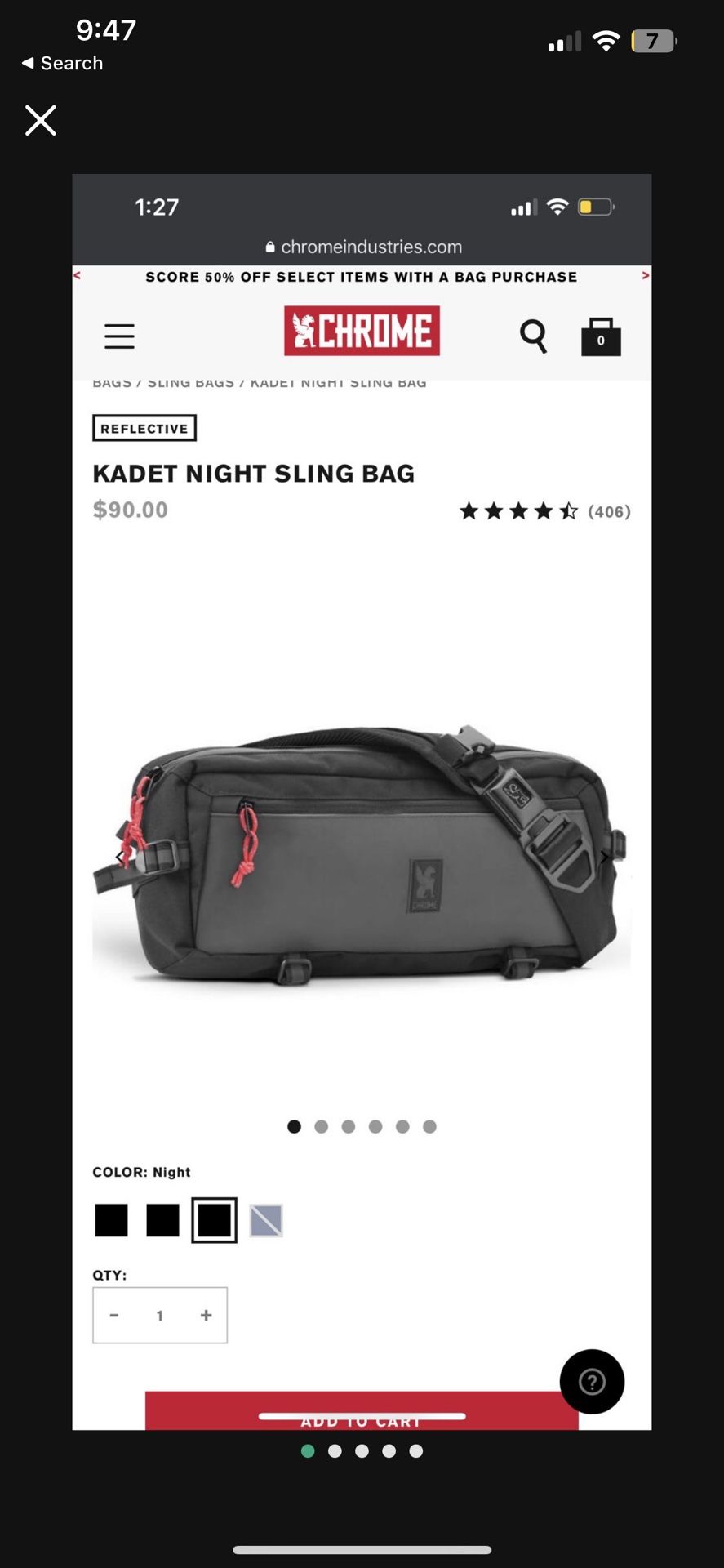Select the fourth striped color swatch
The height and width of the screenshot is (1568, 724).
265,1219
